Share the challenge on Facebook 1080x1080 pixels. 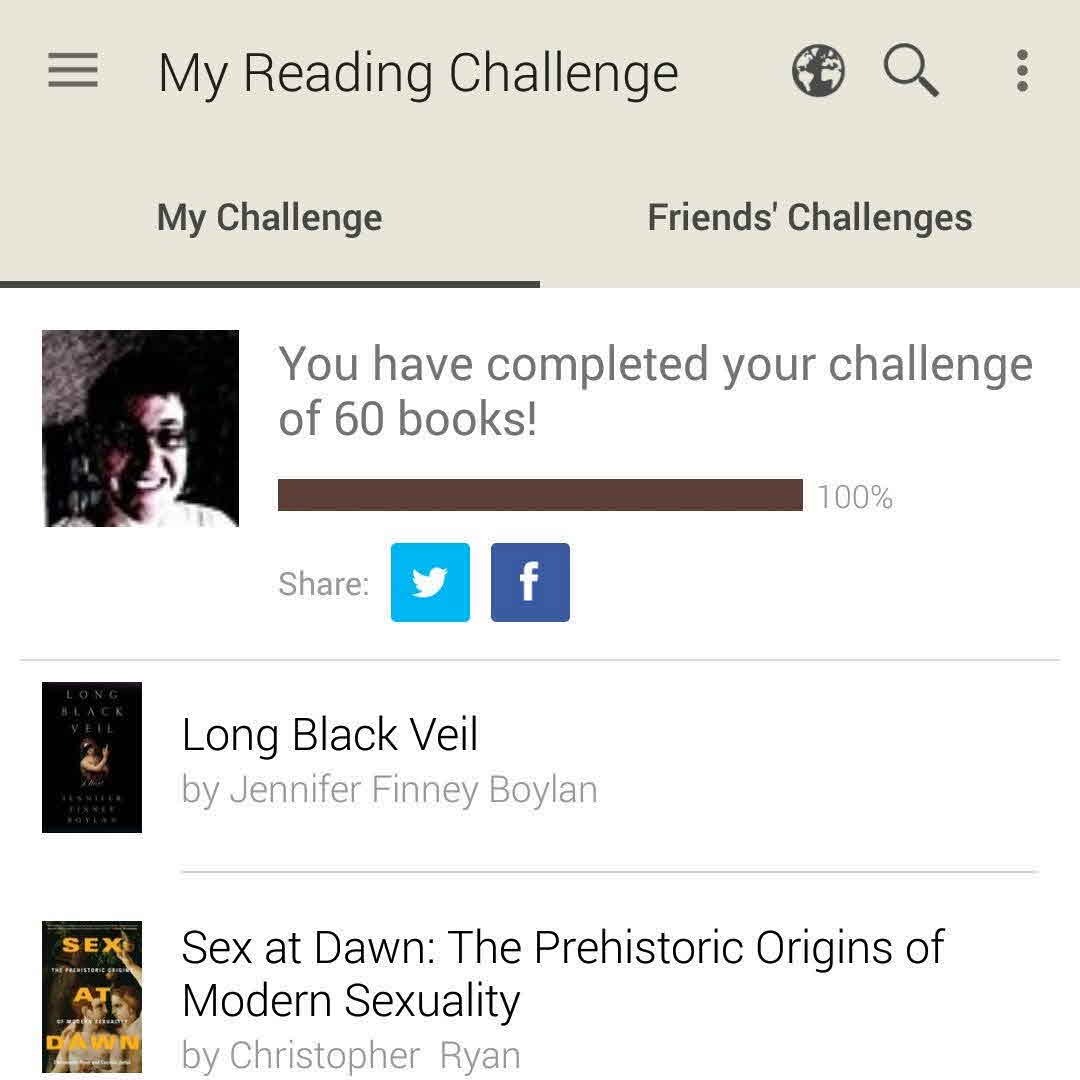coord(530,582)
